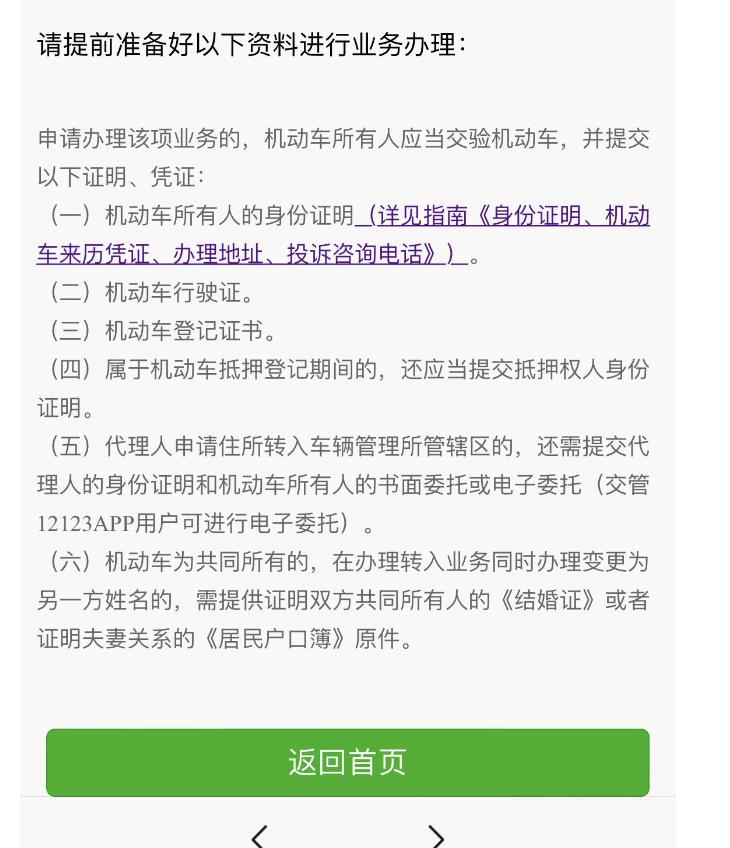The width and height of the screenshot is (730, 848).
Task: Tap the 返回首页 button
Action: [x=347, y=762]
